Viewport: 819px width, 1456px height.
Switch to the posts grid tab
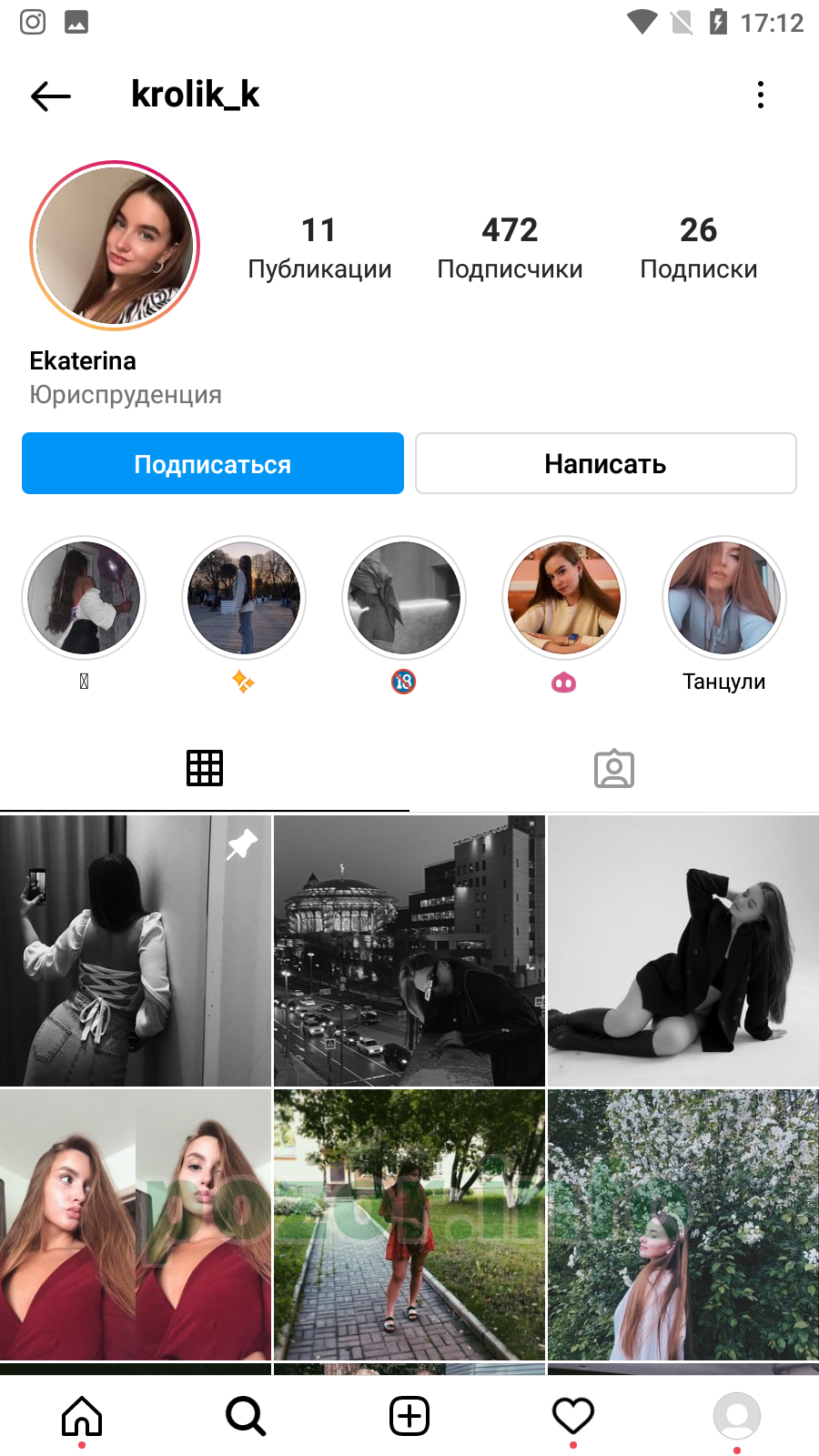(x=205, y=768)
